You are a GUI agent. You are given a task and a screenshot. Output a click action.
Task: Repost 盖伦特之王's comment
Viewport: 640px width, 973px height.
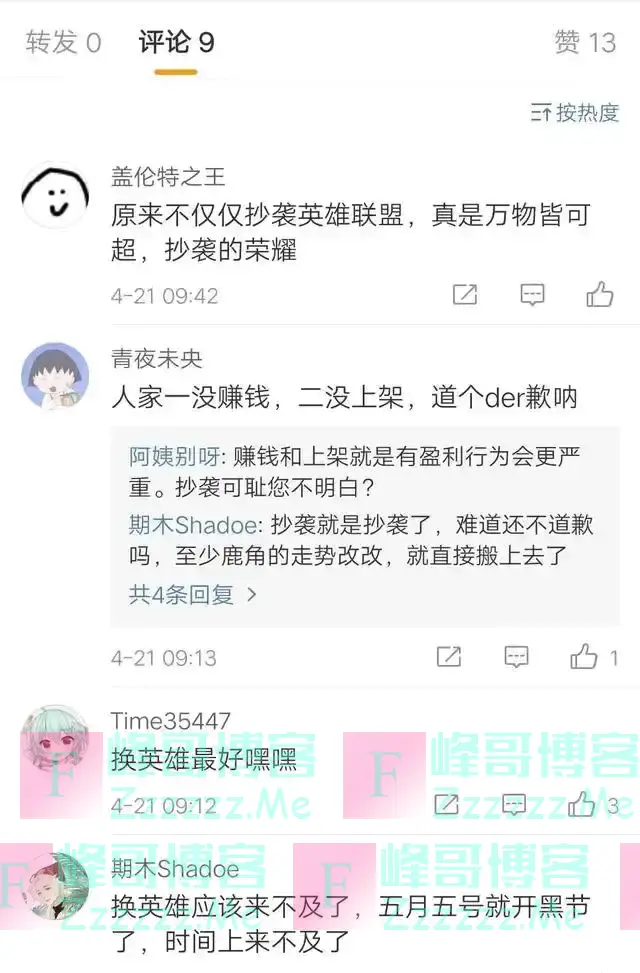465,295
